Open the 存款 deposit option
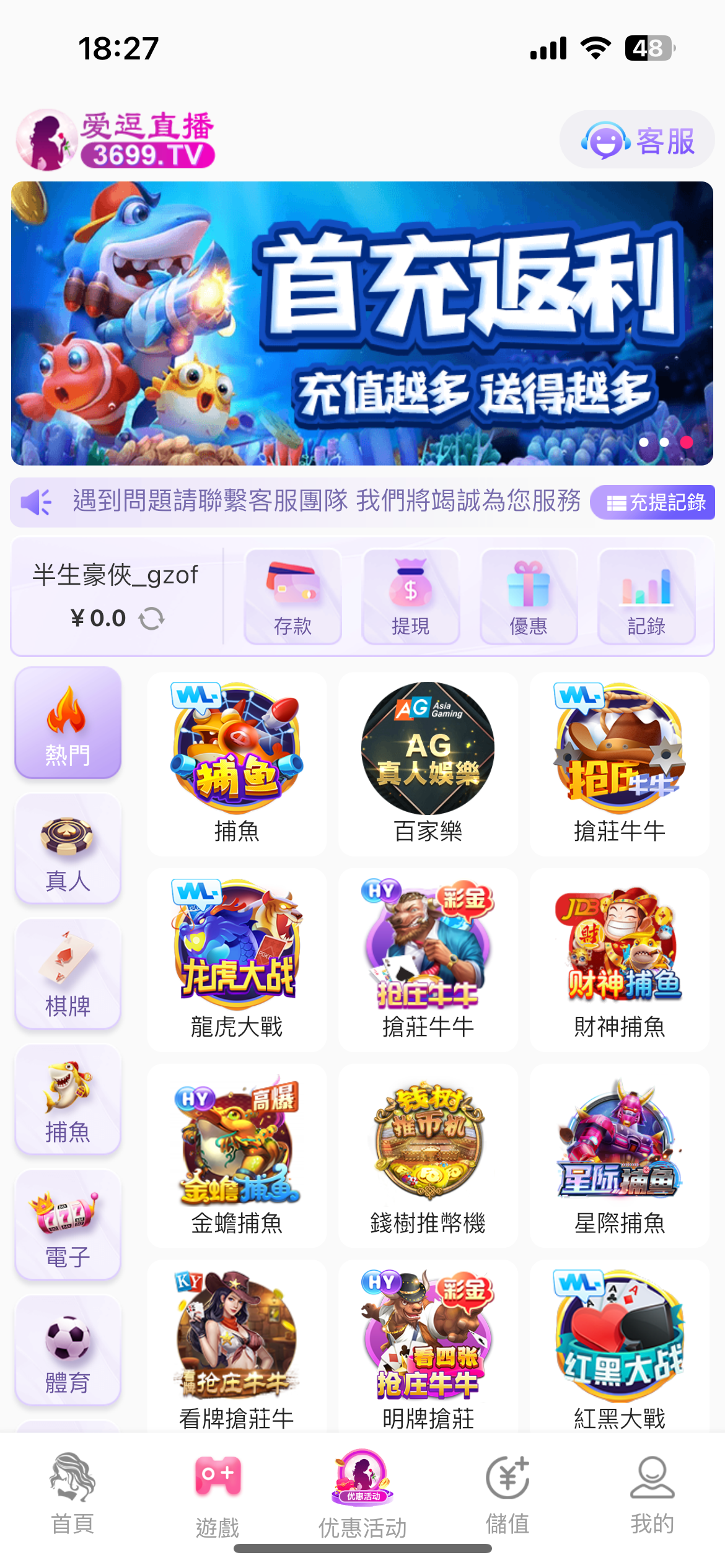This screenshot has height=1568, width=725. tap(292, 597)
